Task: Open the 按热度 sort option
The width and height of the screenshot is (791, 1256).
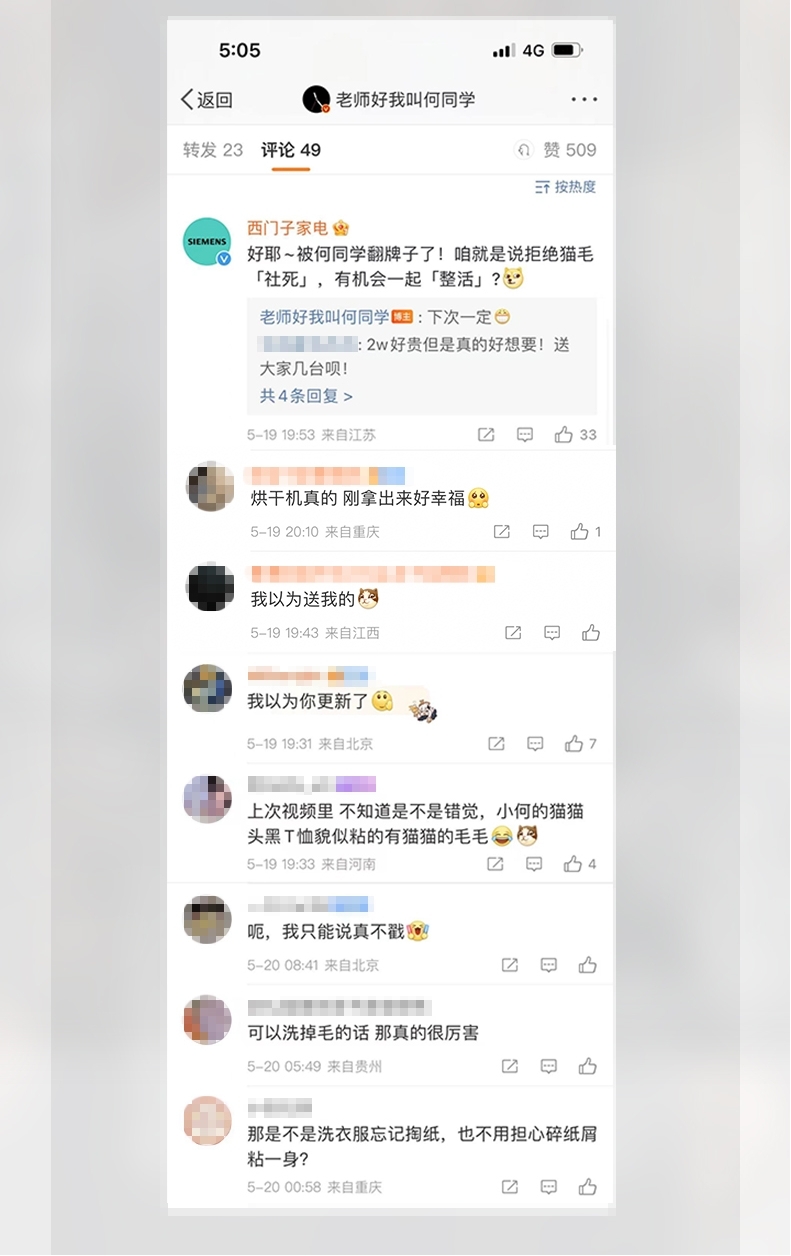Action: (566, 187)
